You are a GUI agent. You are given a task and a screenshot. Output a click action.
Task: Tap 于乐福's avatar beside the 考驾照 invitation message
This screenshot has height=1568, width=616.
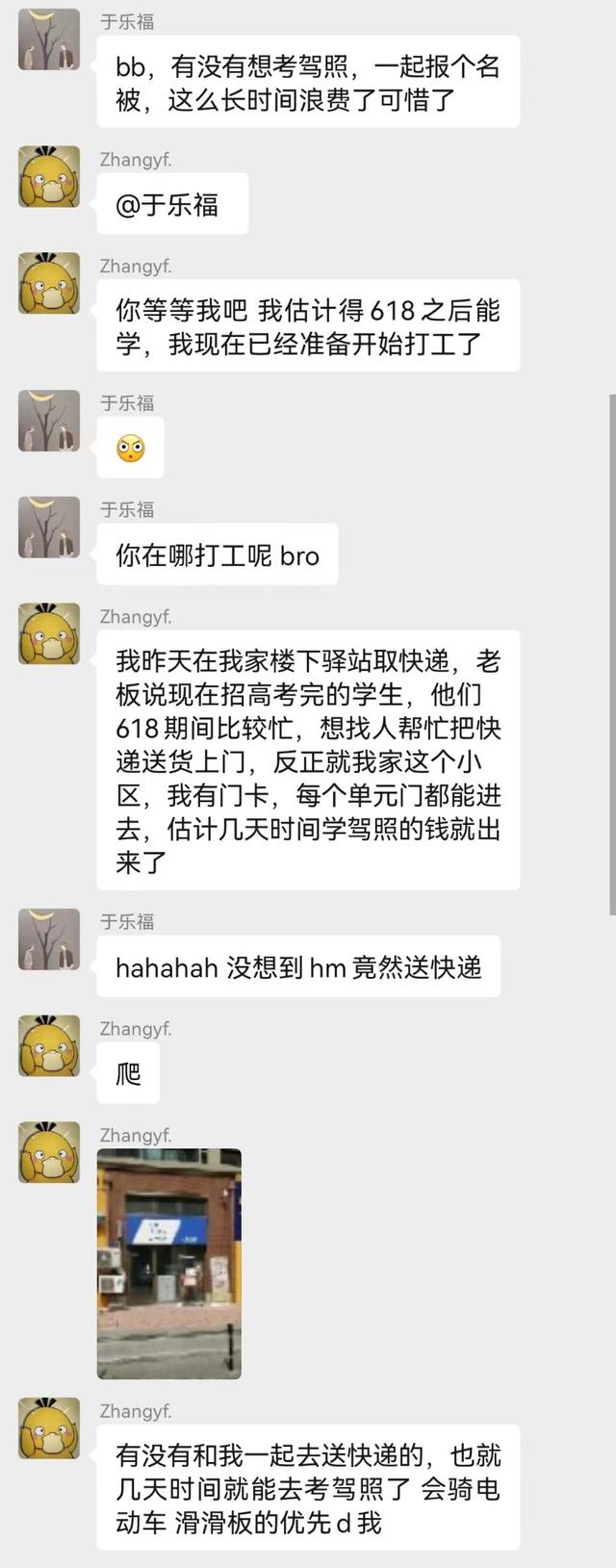49,40
